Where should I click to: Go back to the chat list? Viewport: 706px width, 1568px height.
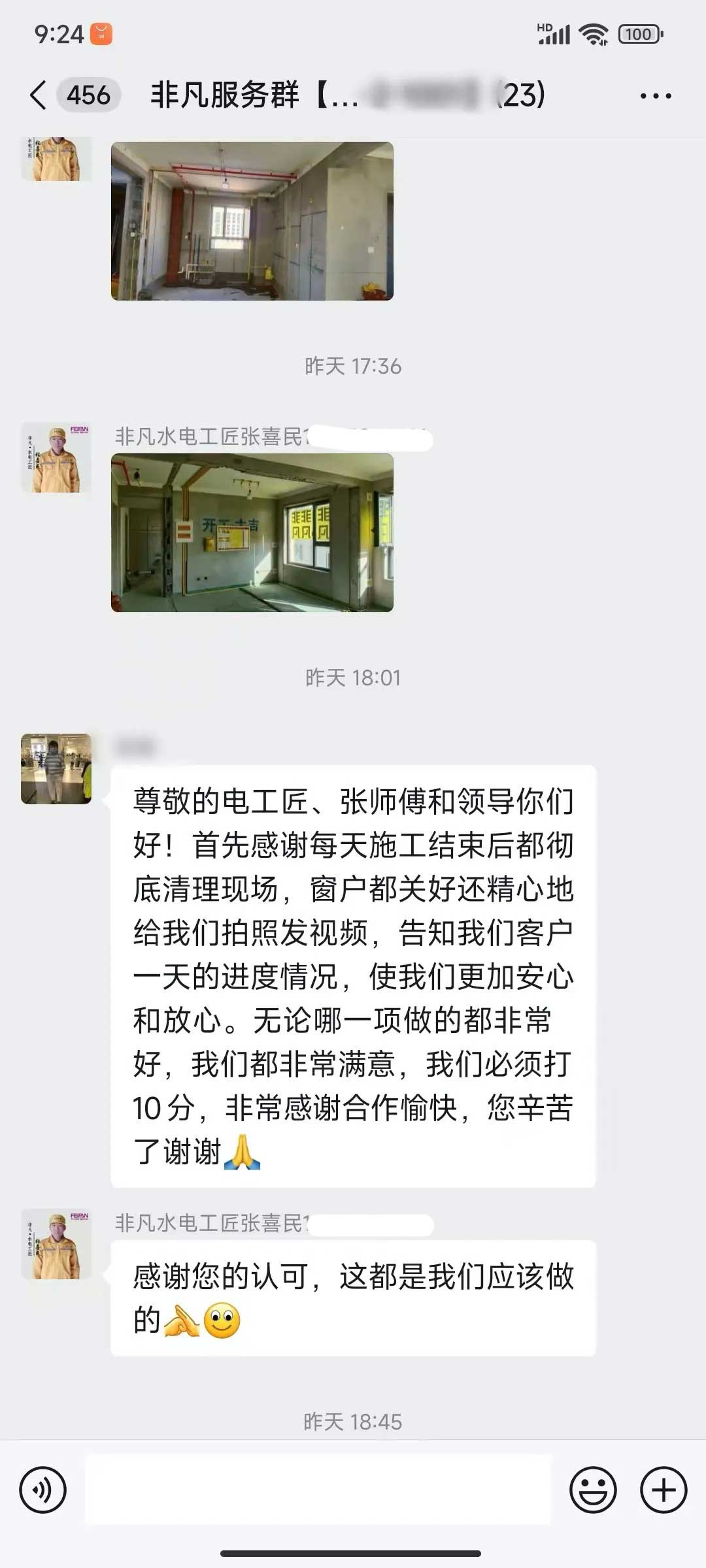[x=38, y=95]
